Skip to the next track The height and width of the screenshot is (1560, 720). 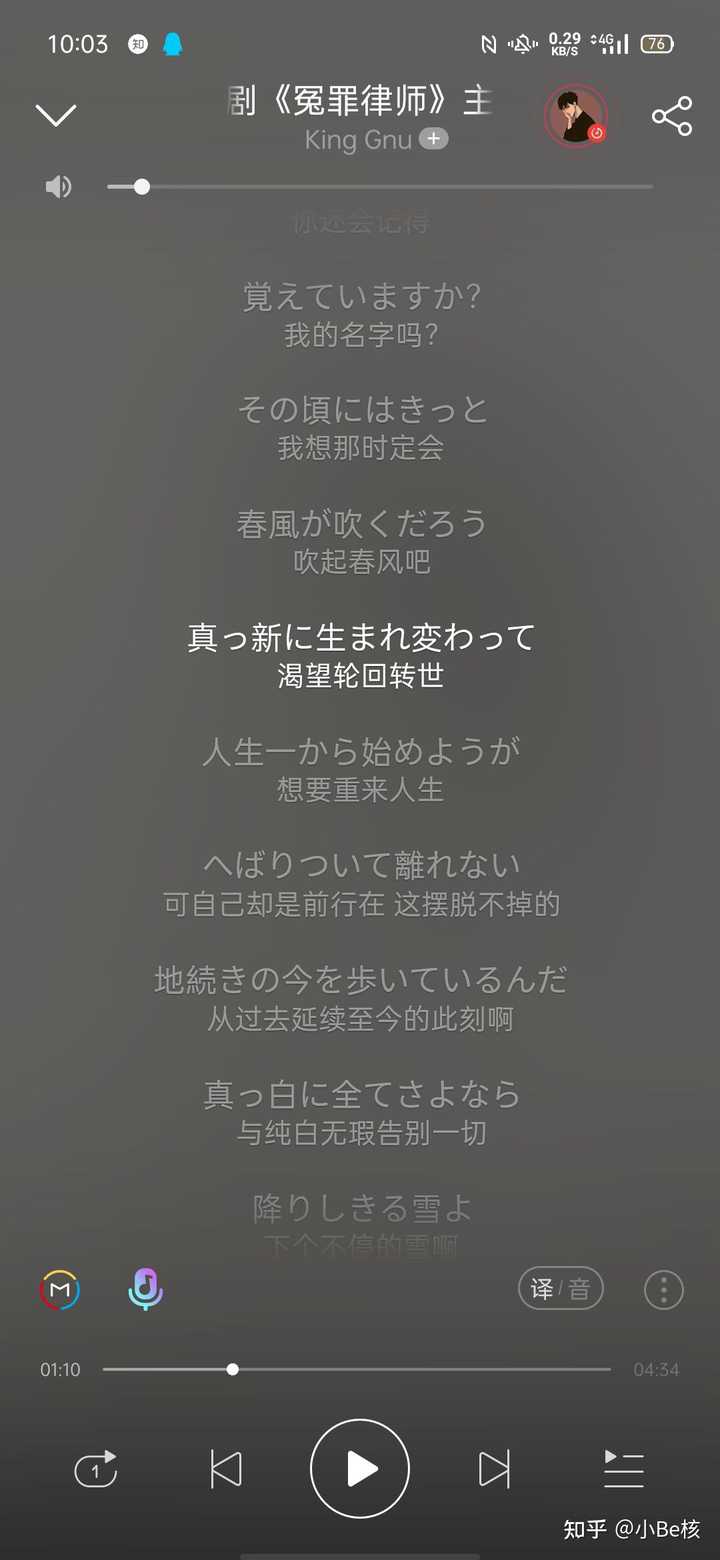point(494,1469)
